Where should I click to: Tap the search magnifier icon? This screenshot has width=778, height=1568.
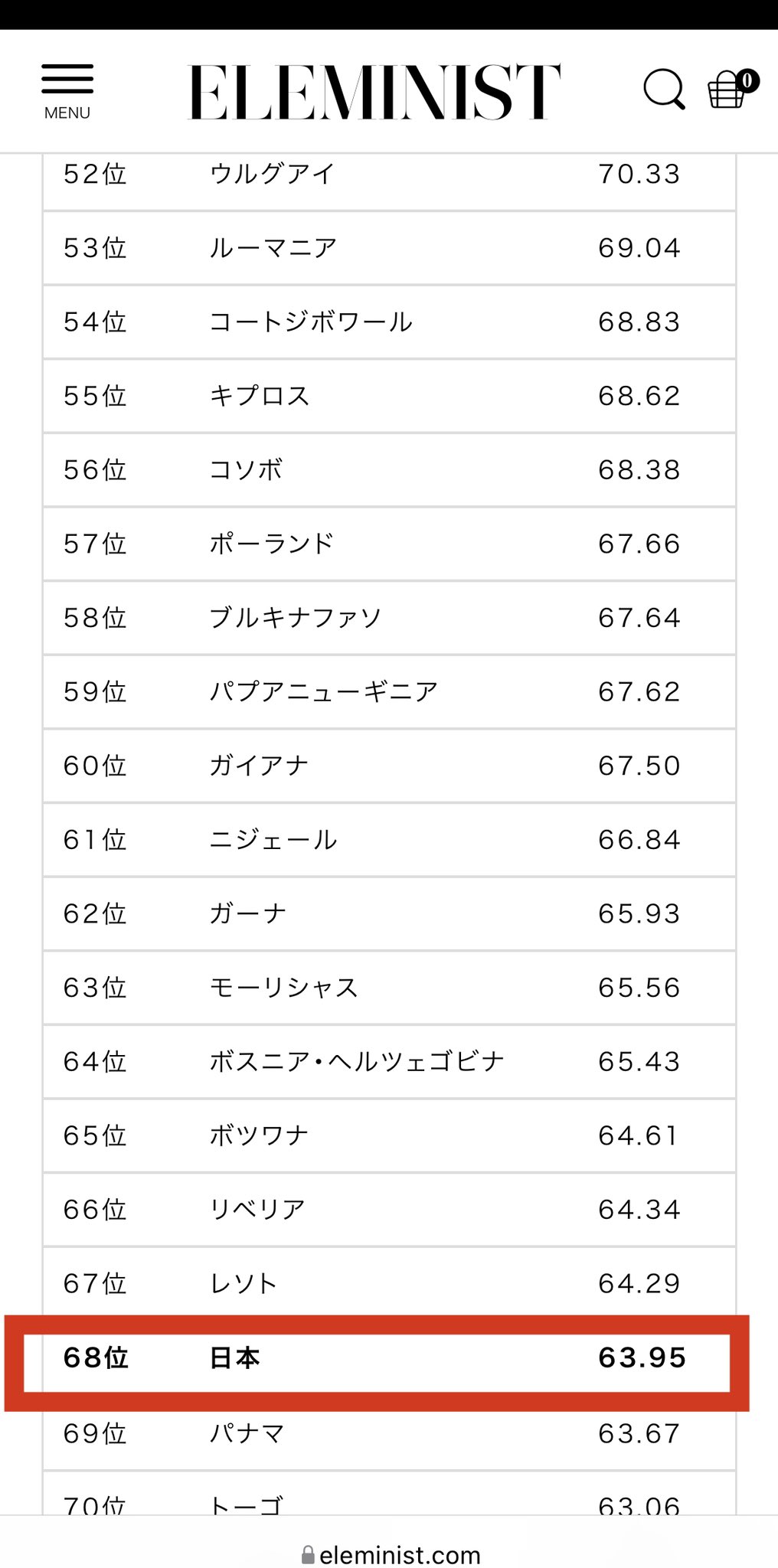(663, 90)
